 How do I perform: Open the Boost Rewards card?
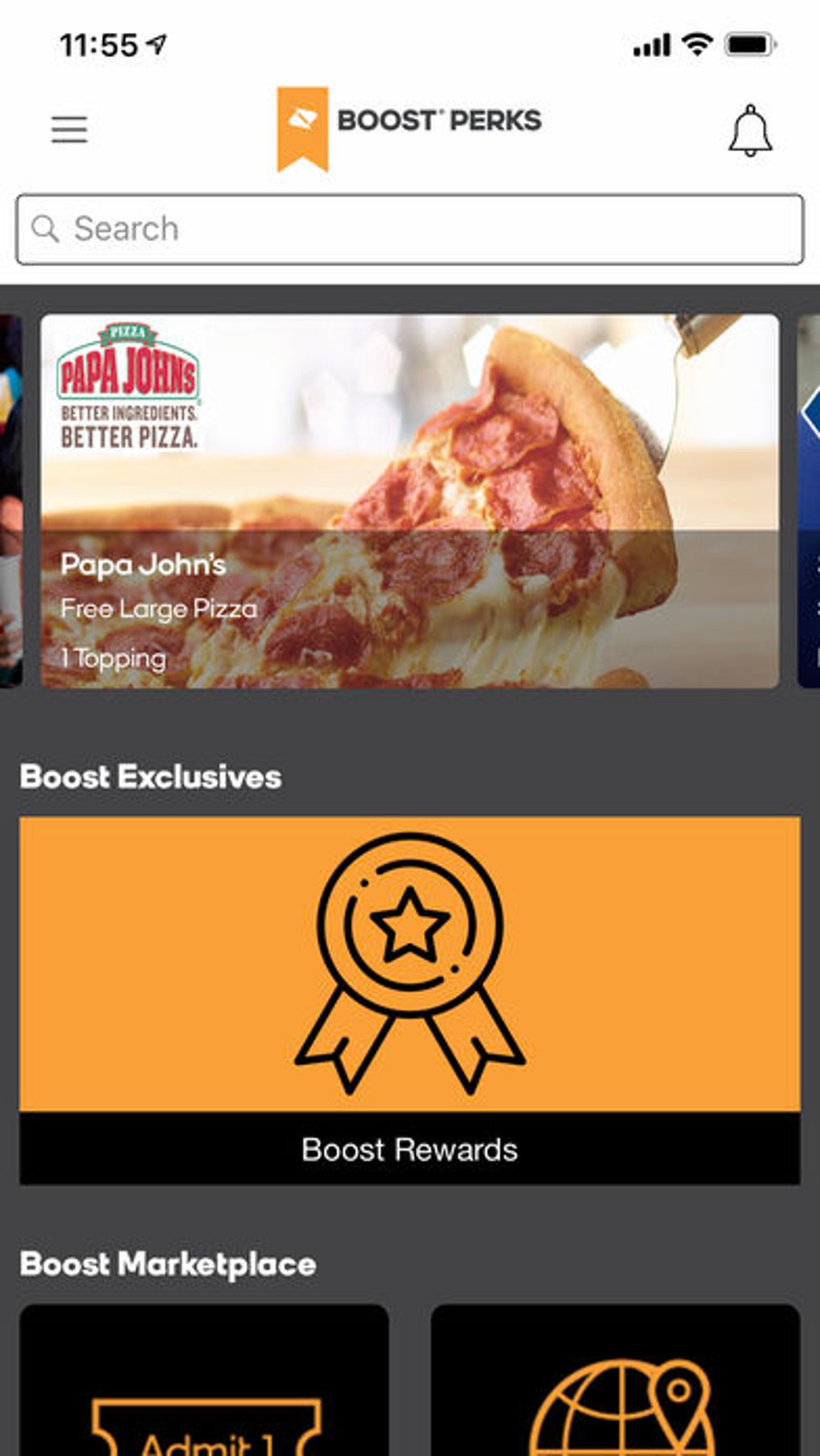pyautogui.click(x=409, y=999)
